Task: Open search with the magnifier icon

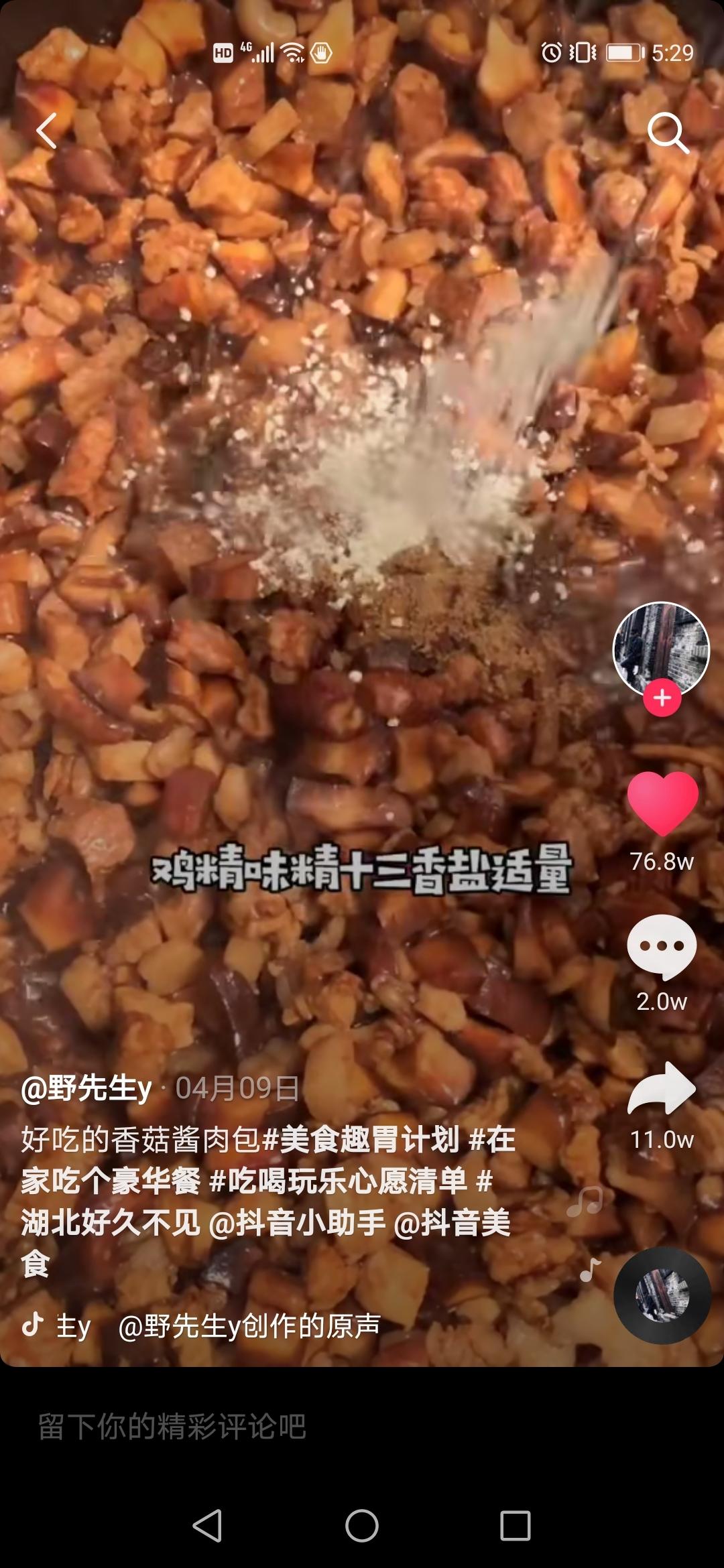Action: click(x=668, y=133)
